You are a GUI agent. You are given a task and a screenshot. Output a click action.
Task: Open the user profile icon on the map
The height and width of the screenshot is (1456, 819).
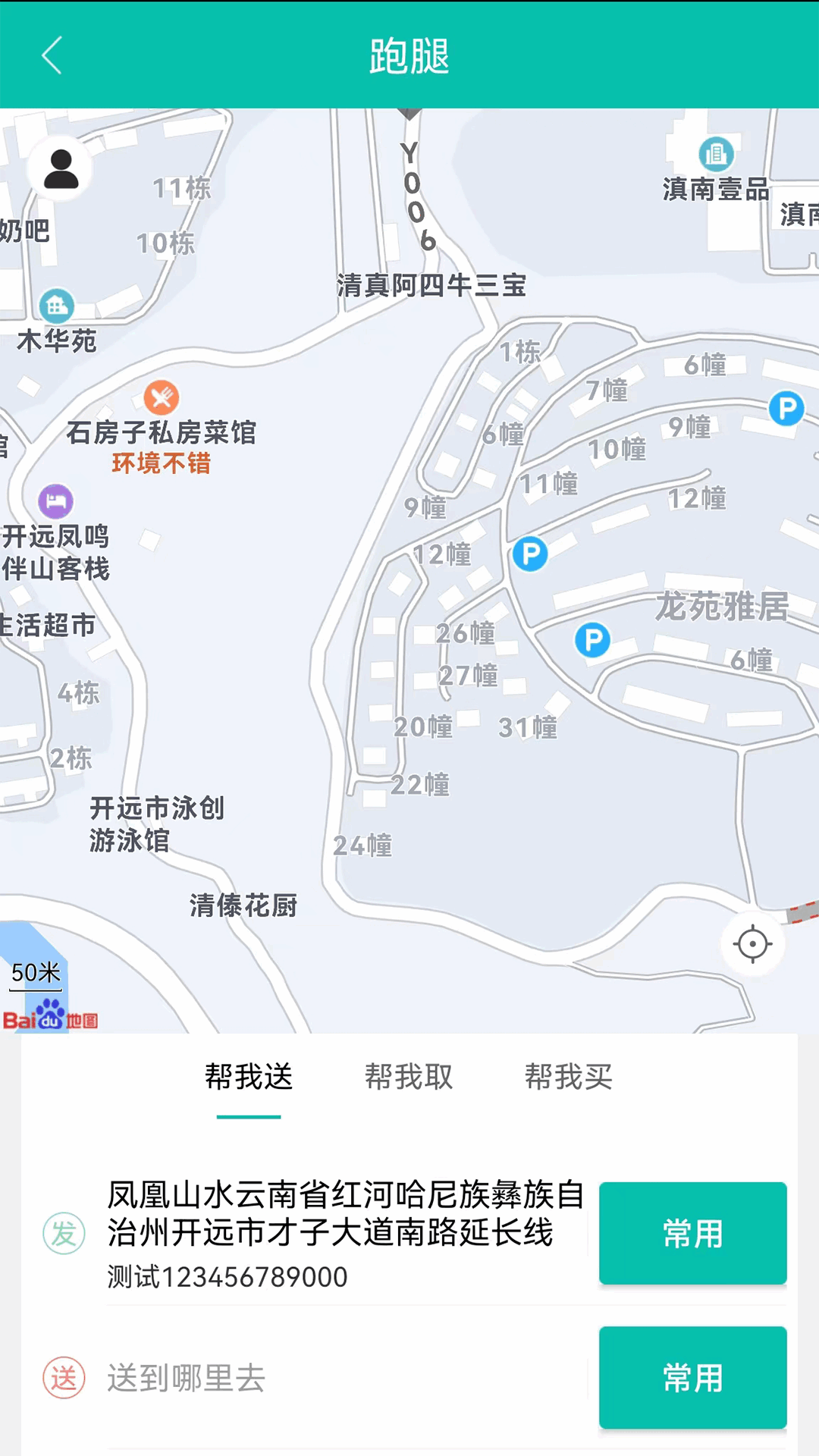tap(61, 169)
